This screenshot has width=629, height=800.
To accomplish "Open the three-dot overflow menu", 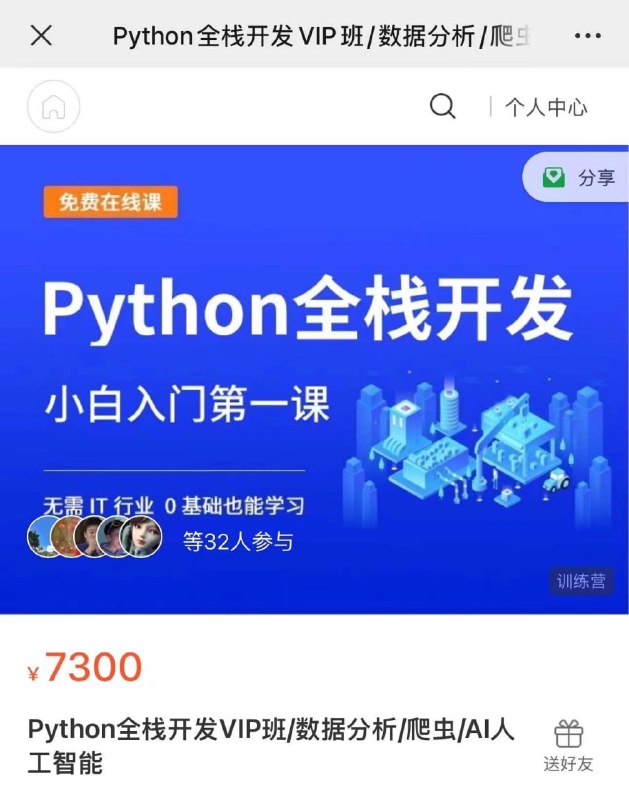I will [x=588, y=36].
